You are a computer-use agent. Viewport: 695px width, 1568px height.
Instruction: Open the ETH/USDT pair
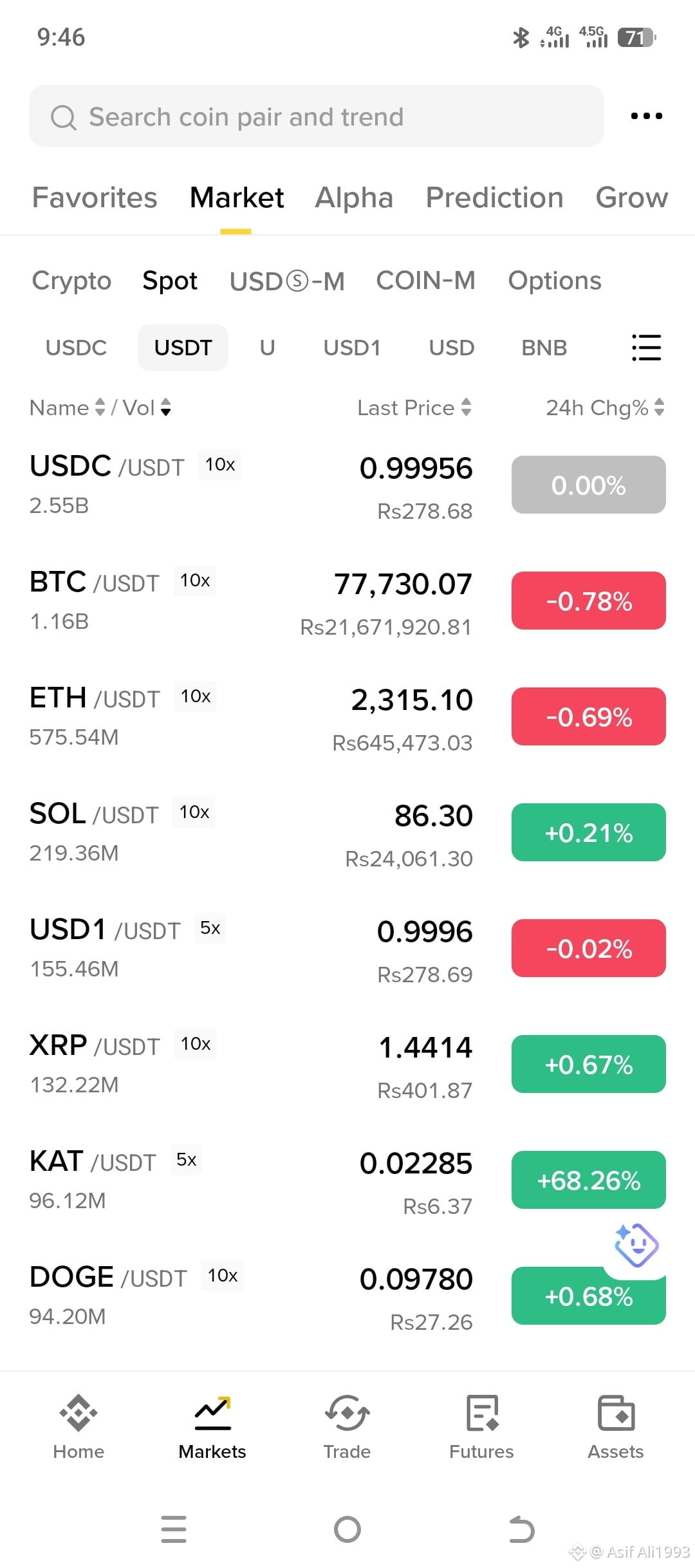(347, 717)
